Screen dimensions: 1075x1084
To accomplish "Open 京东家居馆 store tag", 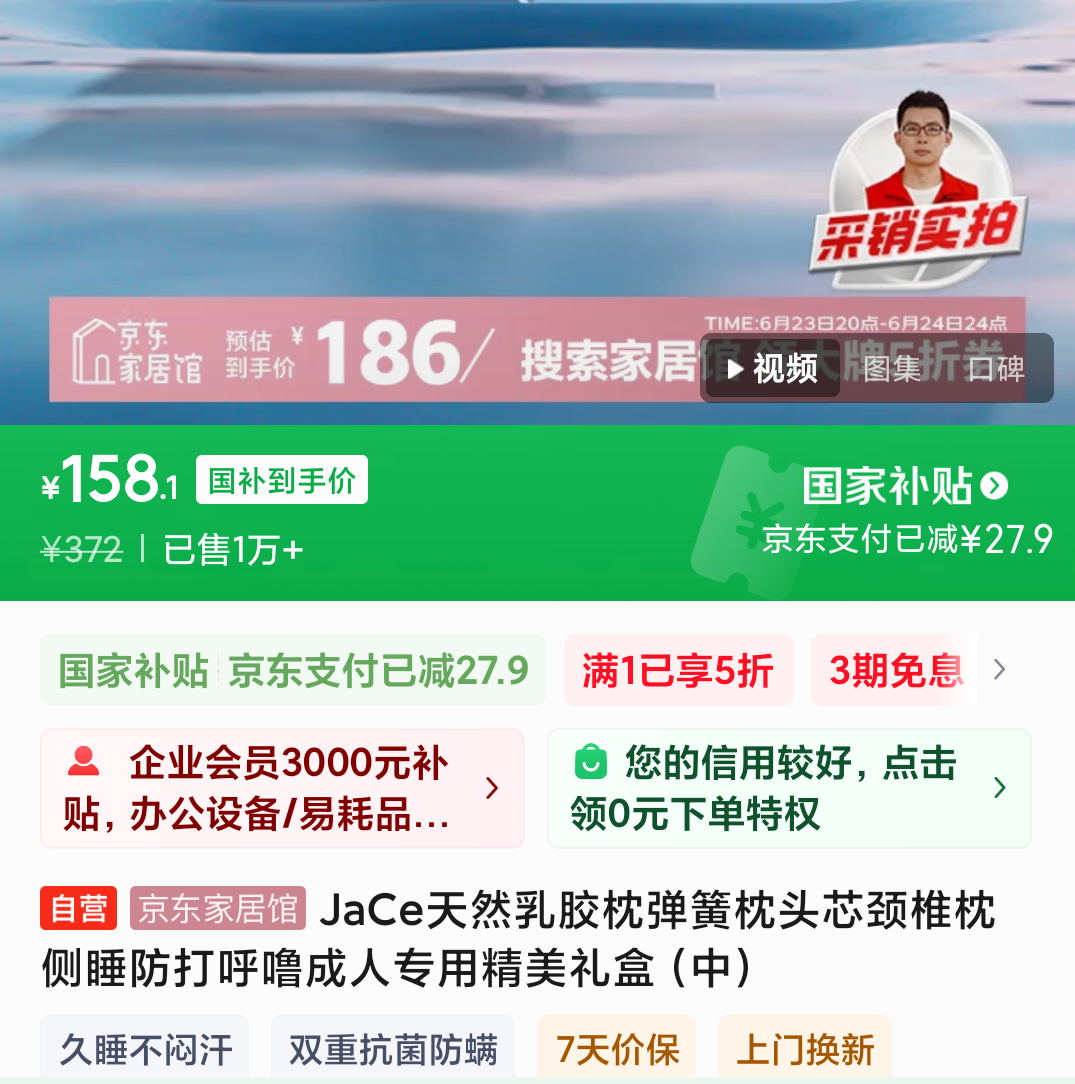I will [218, 909].
